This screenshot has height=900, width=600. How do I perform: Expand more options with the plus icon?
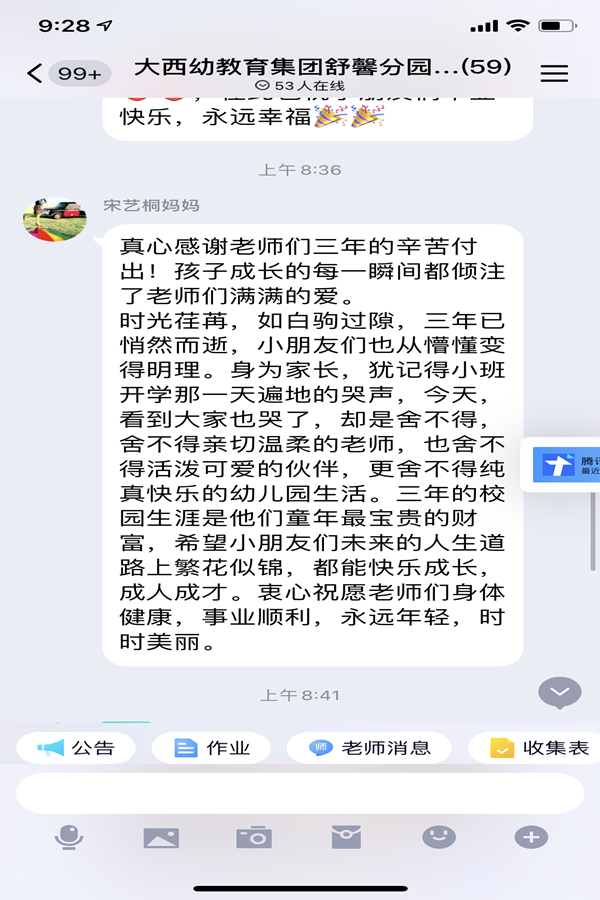[531, 837]
